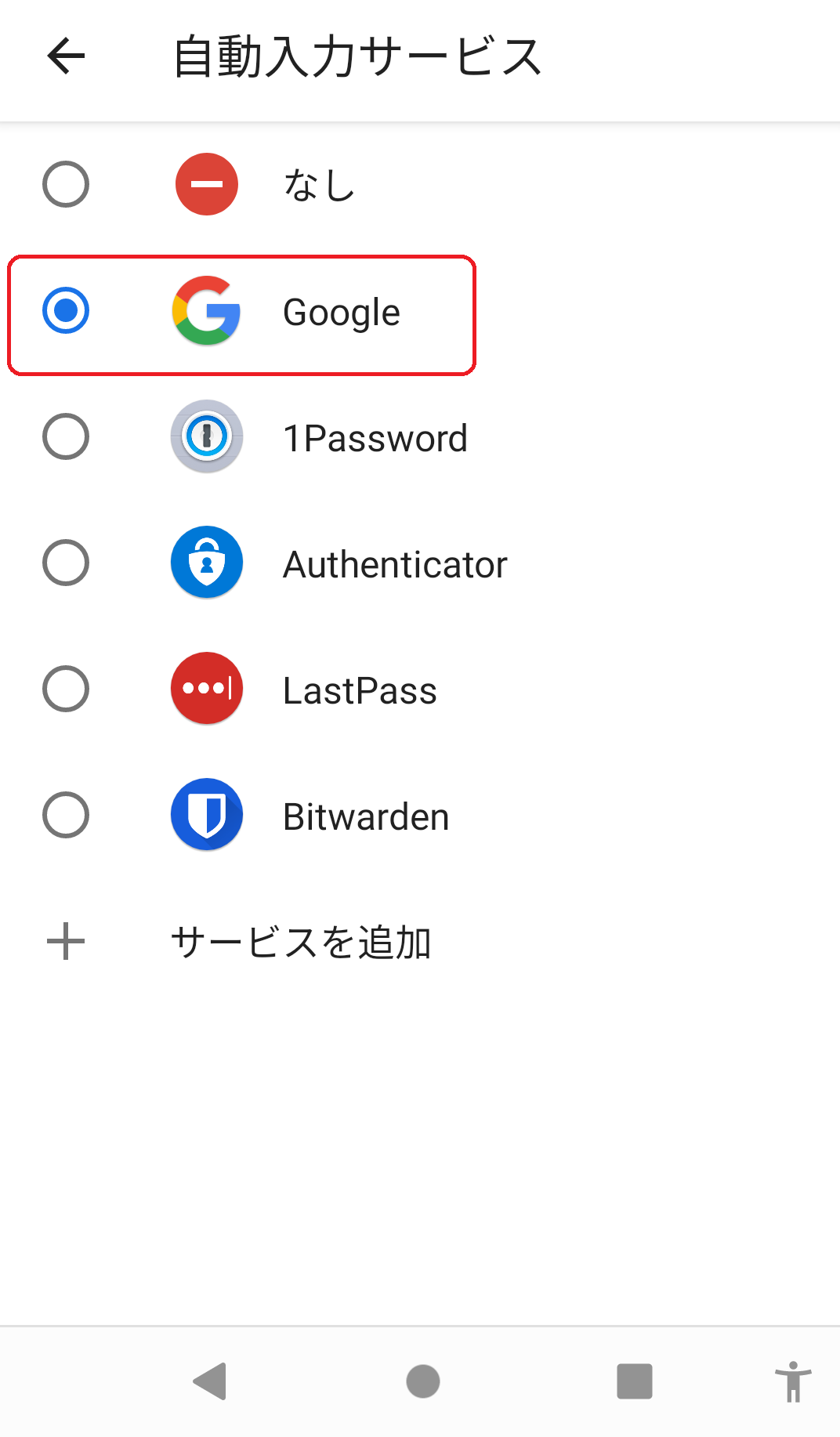Choose 1Password for autofill
Image resolution: width=840 pixels, height=1437 pixels.
point(420,437)
